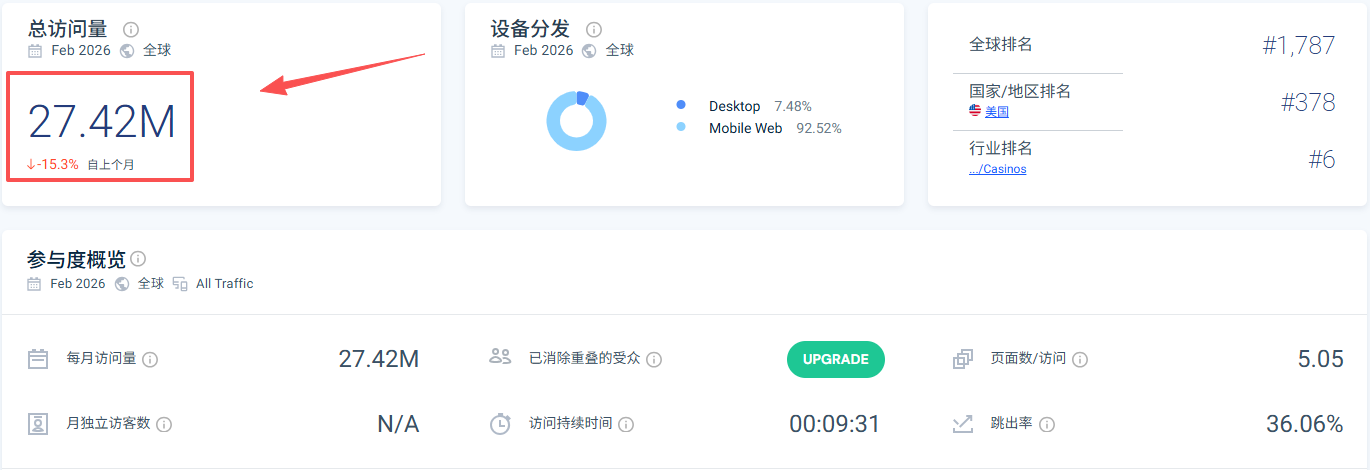1370x470 pixels.
Task: Show info tooltip for 设备分发
Action: (x=594, y=30)
